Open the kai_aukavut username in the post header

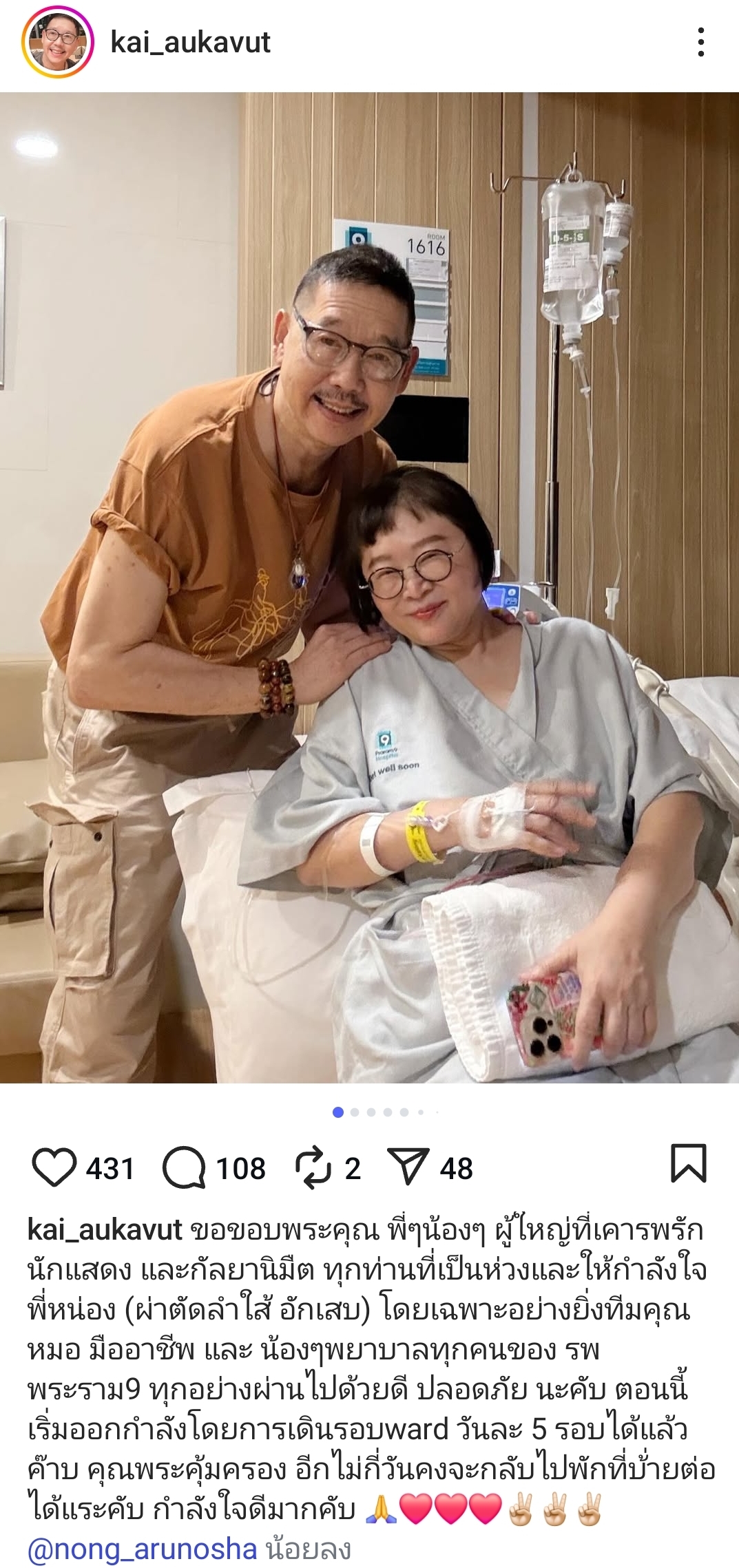[190, 43]
